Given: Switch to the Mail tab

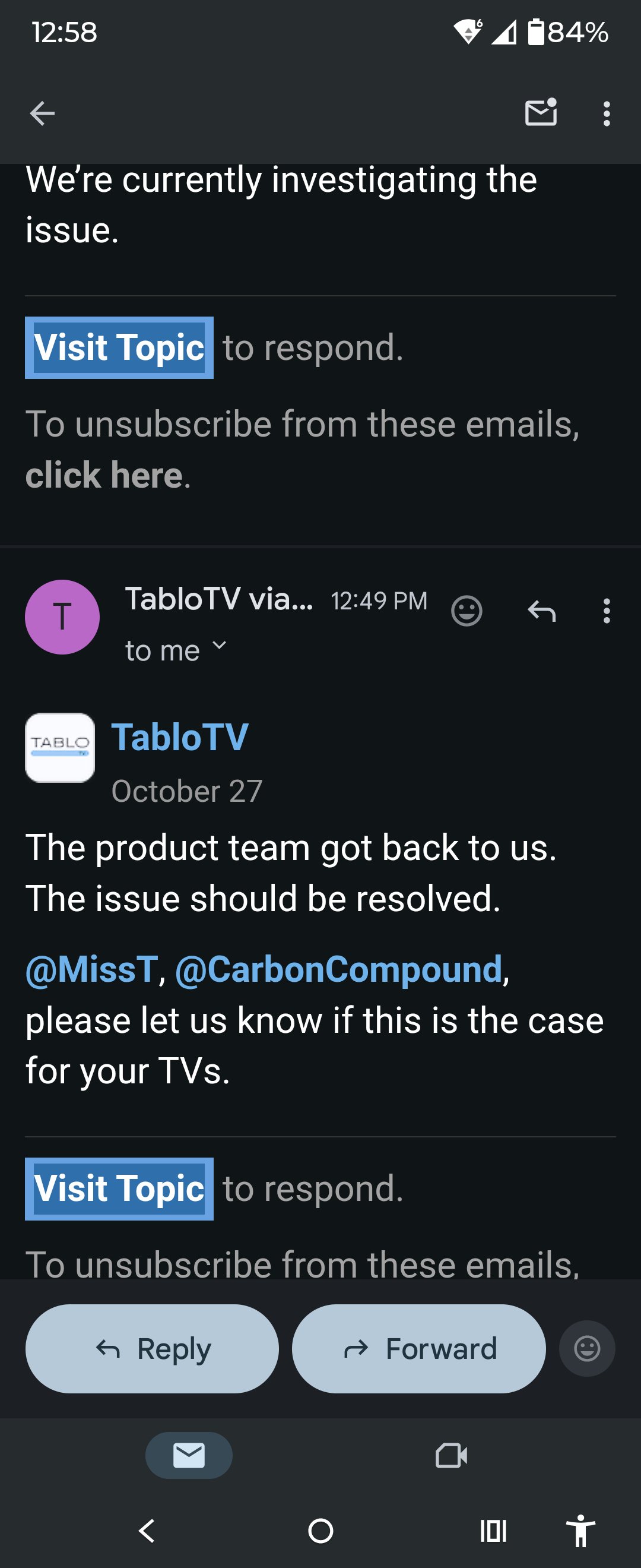Looking at the screenshot, I should [x=189, y=1455].
